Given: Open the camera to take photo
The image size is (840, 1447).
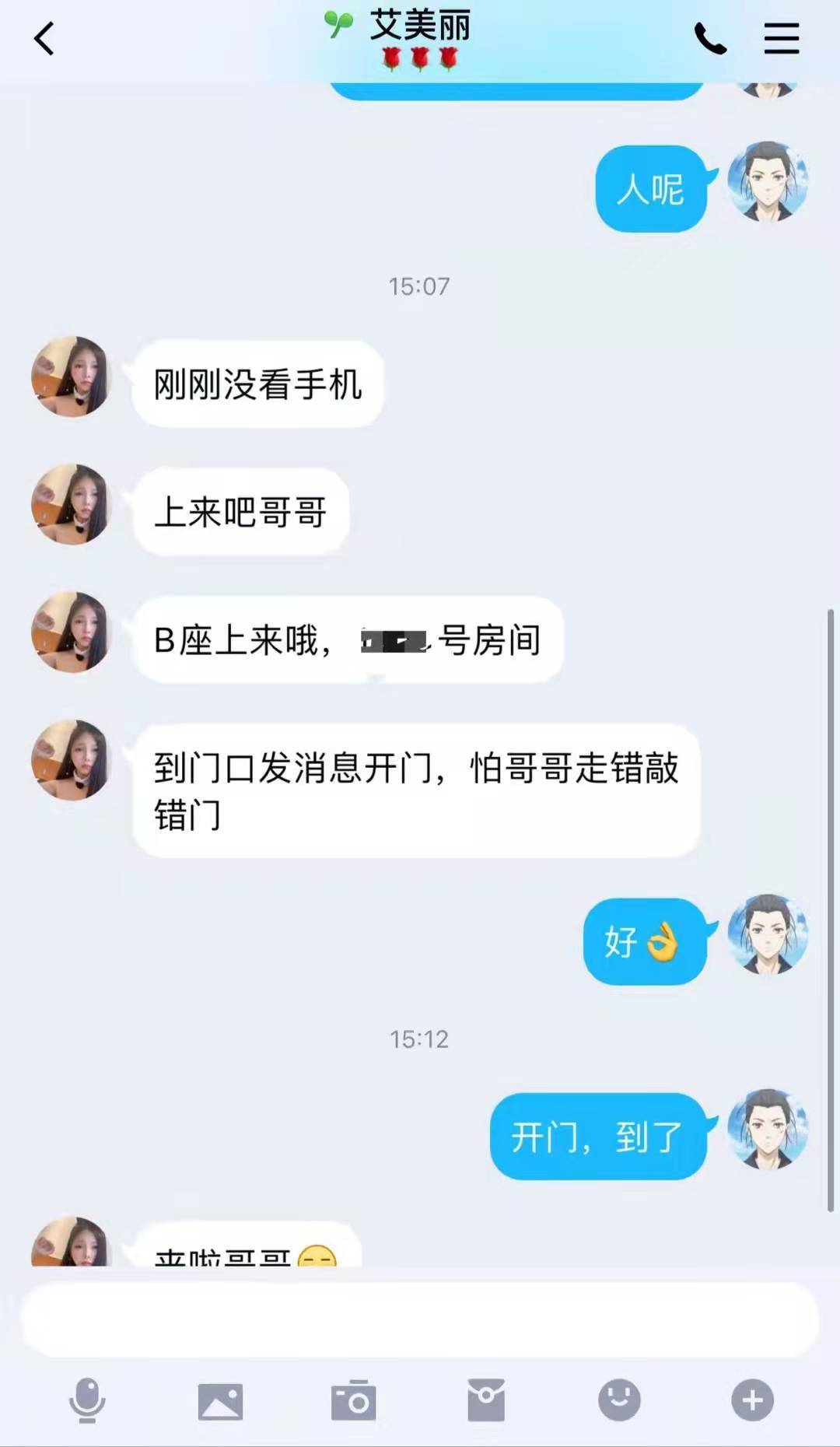Looking at the screenshot, I should (353, 1400).
